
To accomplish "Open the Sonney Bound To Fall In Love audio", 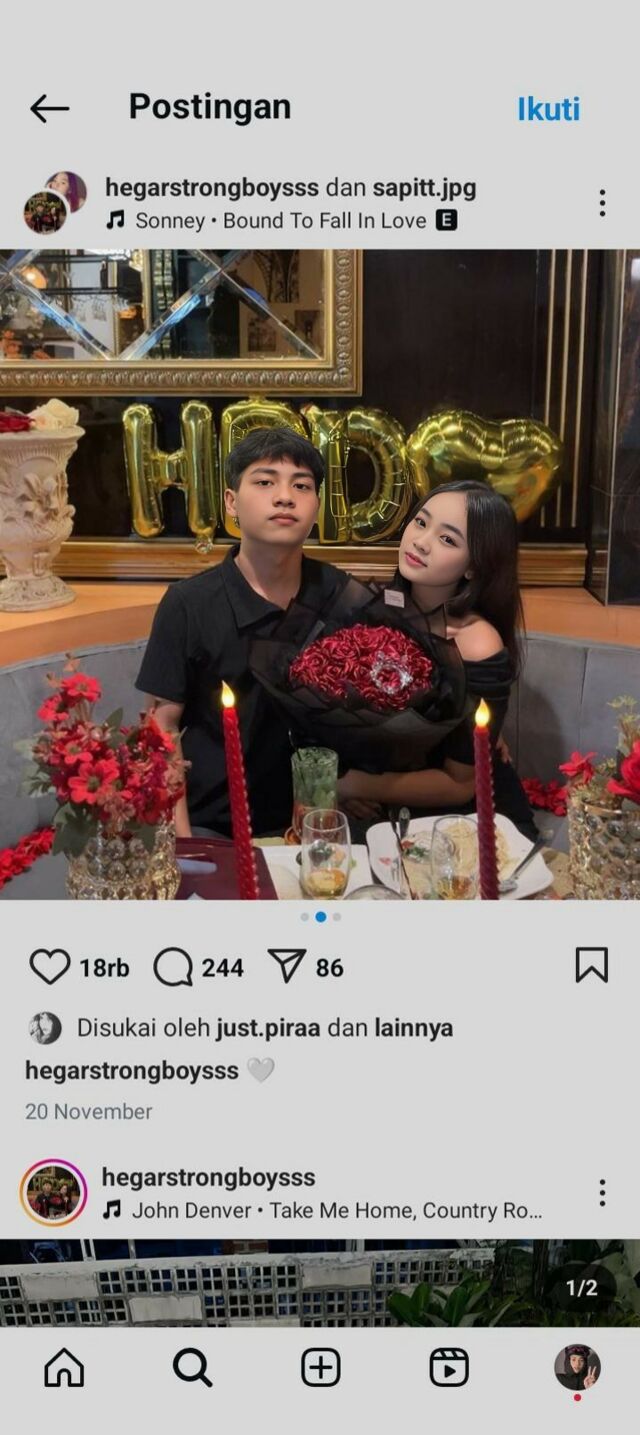I will [x=280, y=221].
